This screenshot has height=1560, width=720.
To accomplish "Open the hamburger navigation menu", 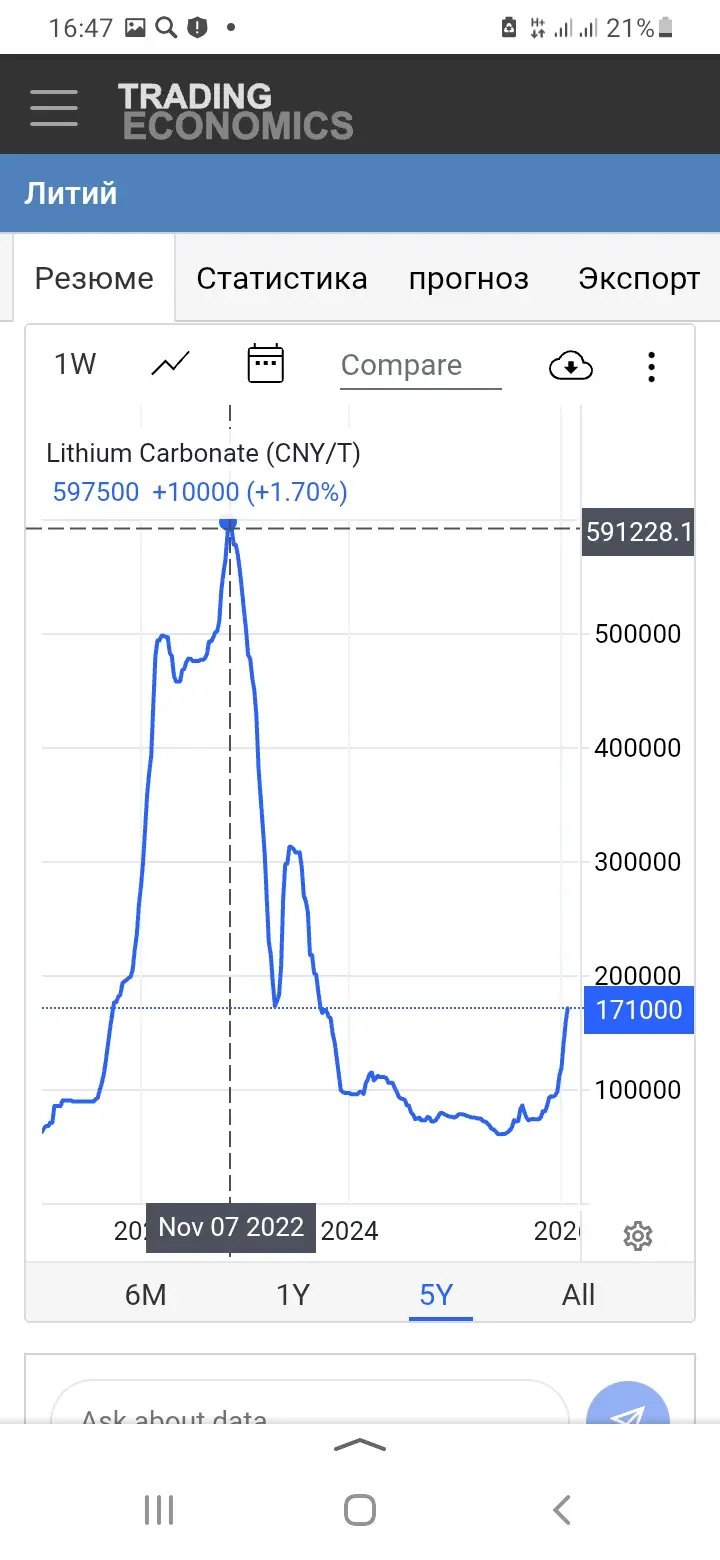I will click(x=54, y=107).
